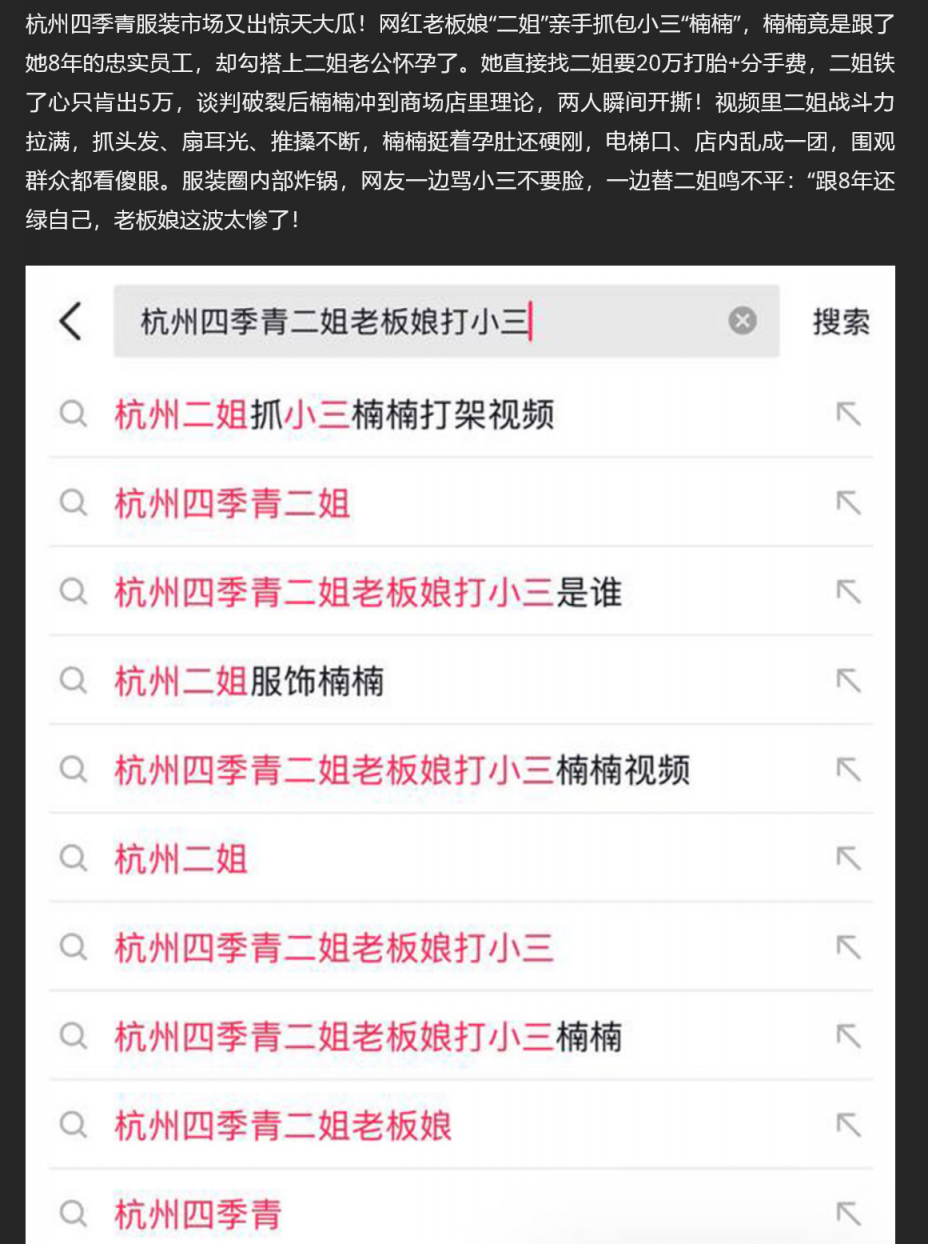The image size is (928, 1244).
Task: Open the embedded search suggestions screenshot image
Action: click(460, 754)
